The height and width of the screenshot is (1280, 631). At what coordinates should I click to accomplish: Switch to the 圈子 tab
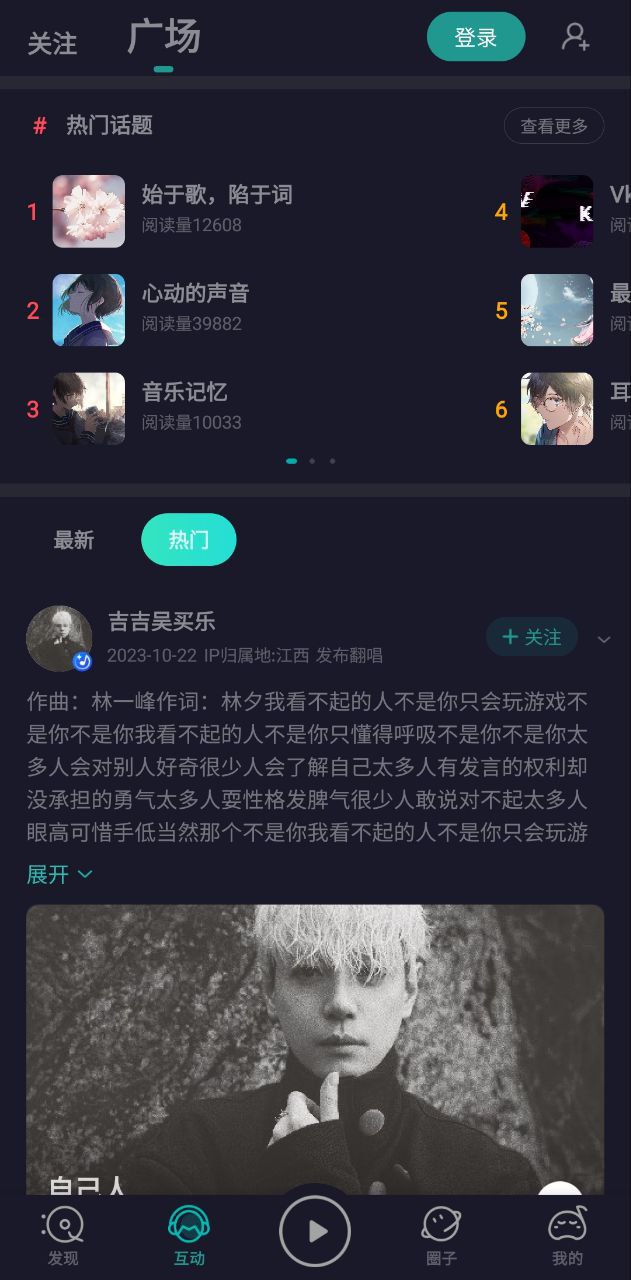tap(441, 1236)
